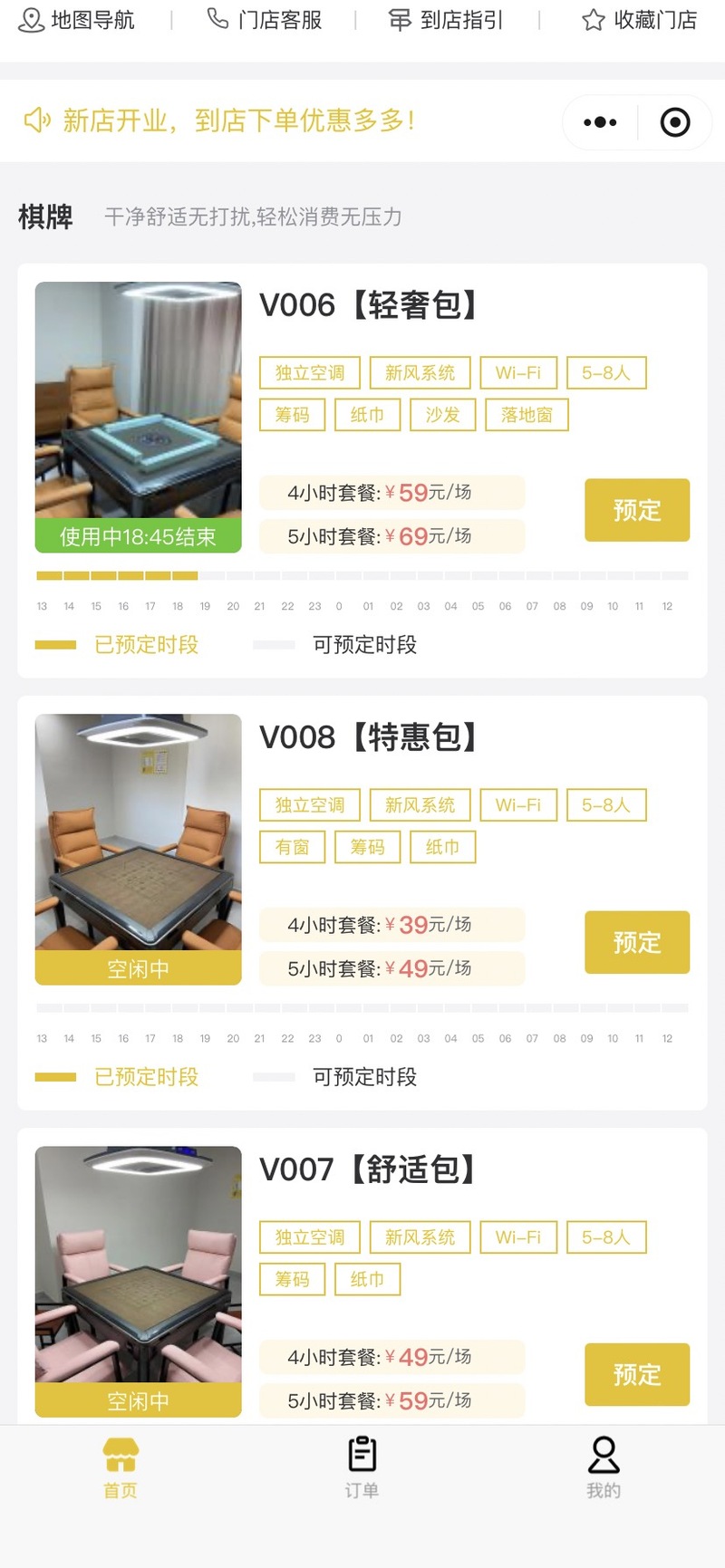Screen dimensions: 725x1568
Task: Book room V006 轻奢包 with 预定
Action: coord(637,510)
